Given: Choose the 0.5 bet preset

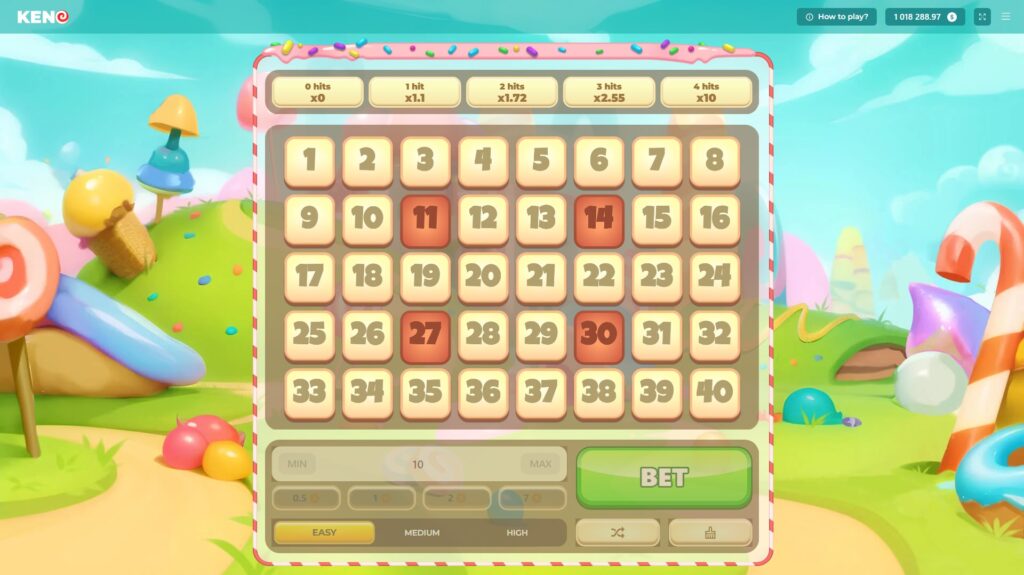Looking at the screenshot, I should pyautogui.click(x=306, y=498).
